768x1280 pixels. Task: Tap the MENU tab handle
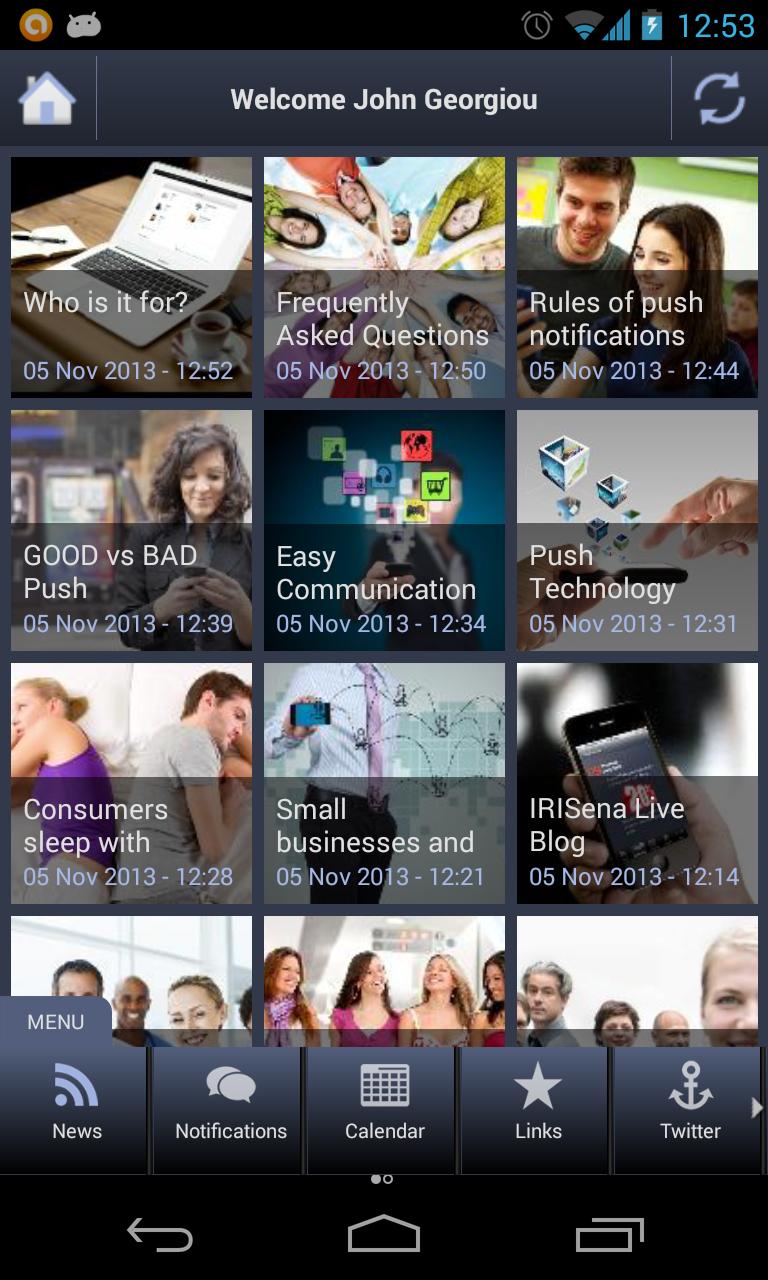(56, 1022)
